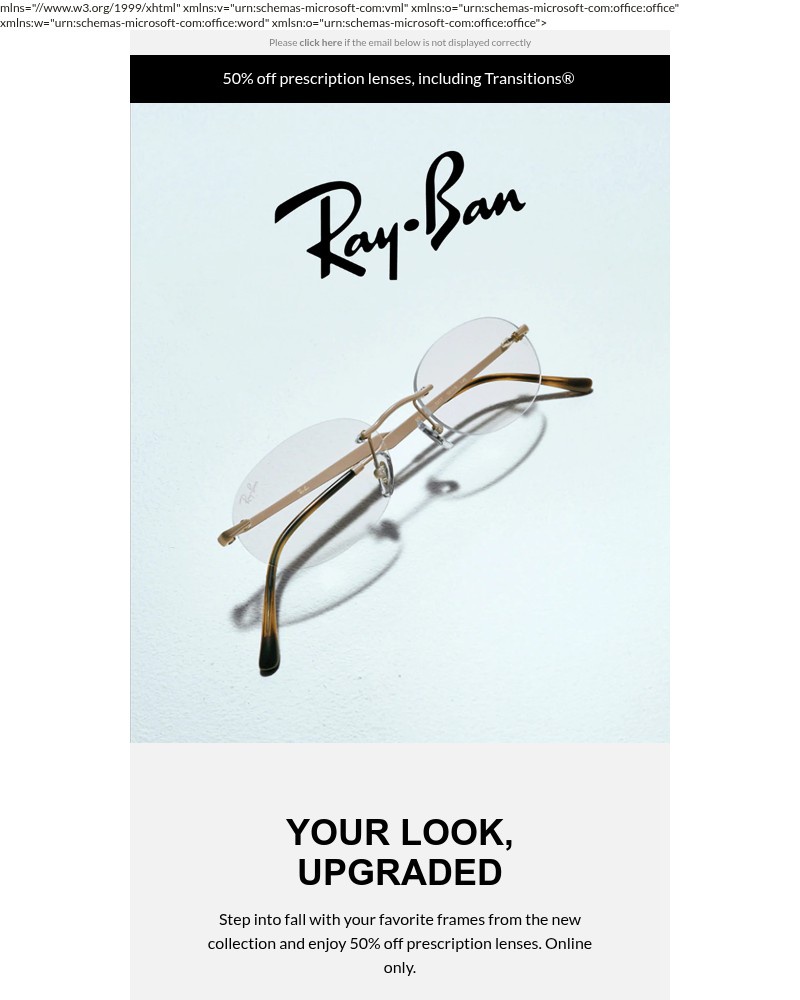Open the 50% off prescription lenses banner

pyautogui.click(x=399, y=79)
